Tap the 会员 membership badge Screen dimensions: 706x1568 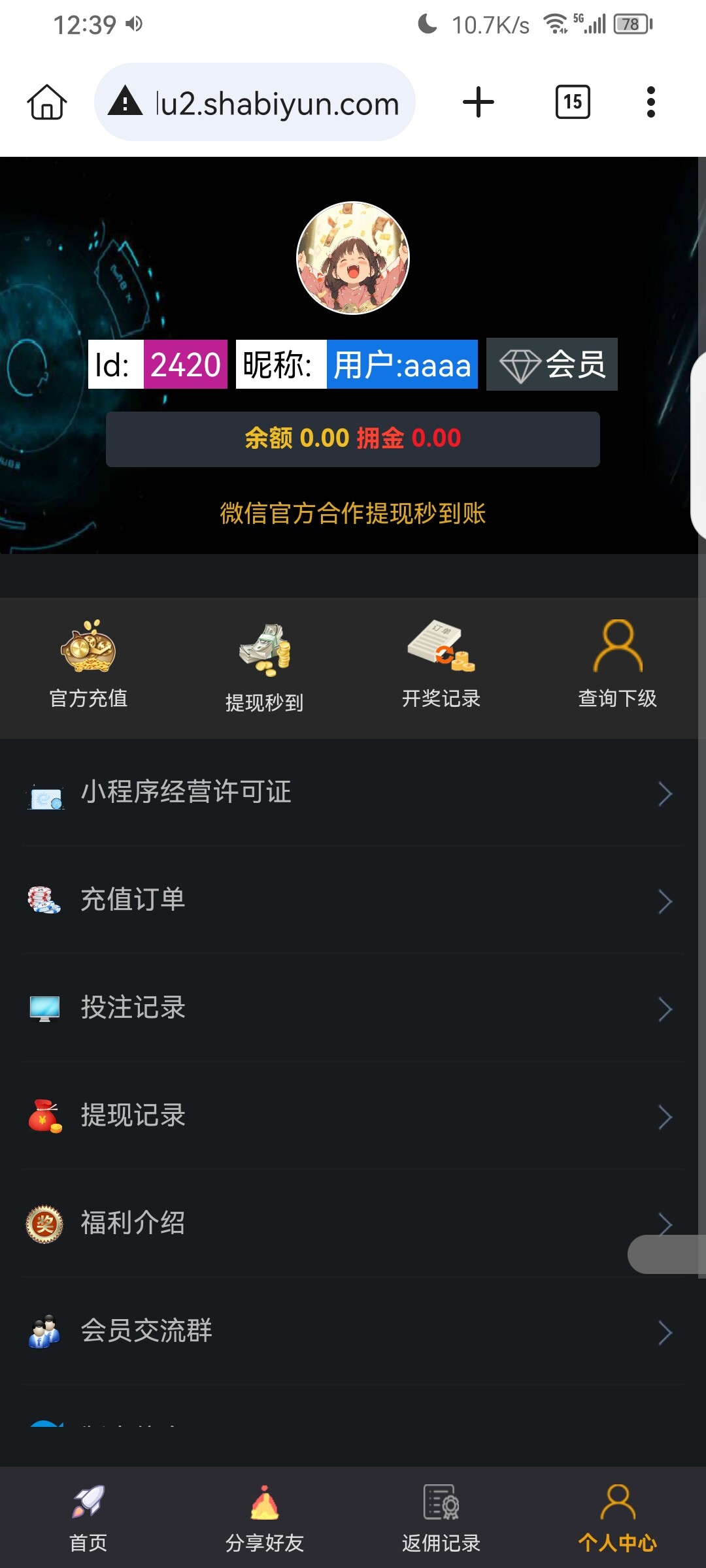click(x=552, y=364)
